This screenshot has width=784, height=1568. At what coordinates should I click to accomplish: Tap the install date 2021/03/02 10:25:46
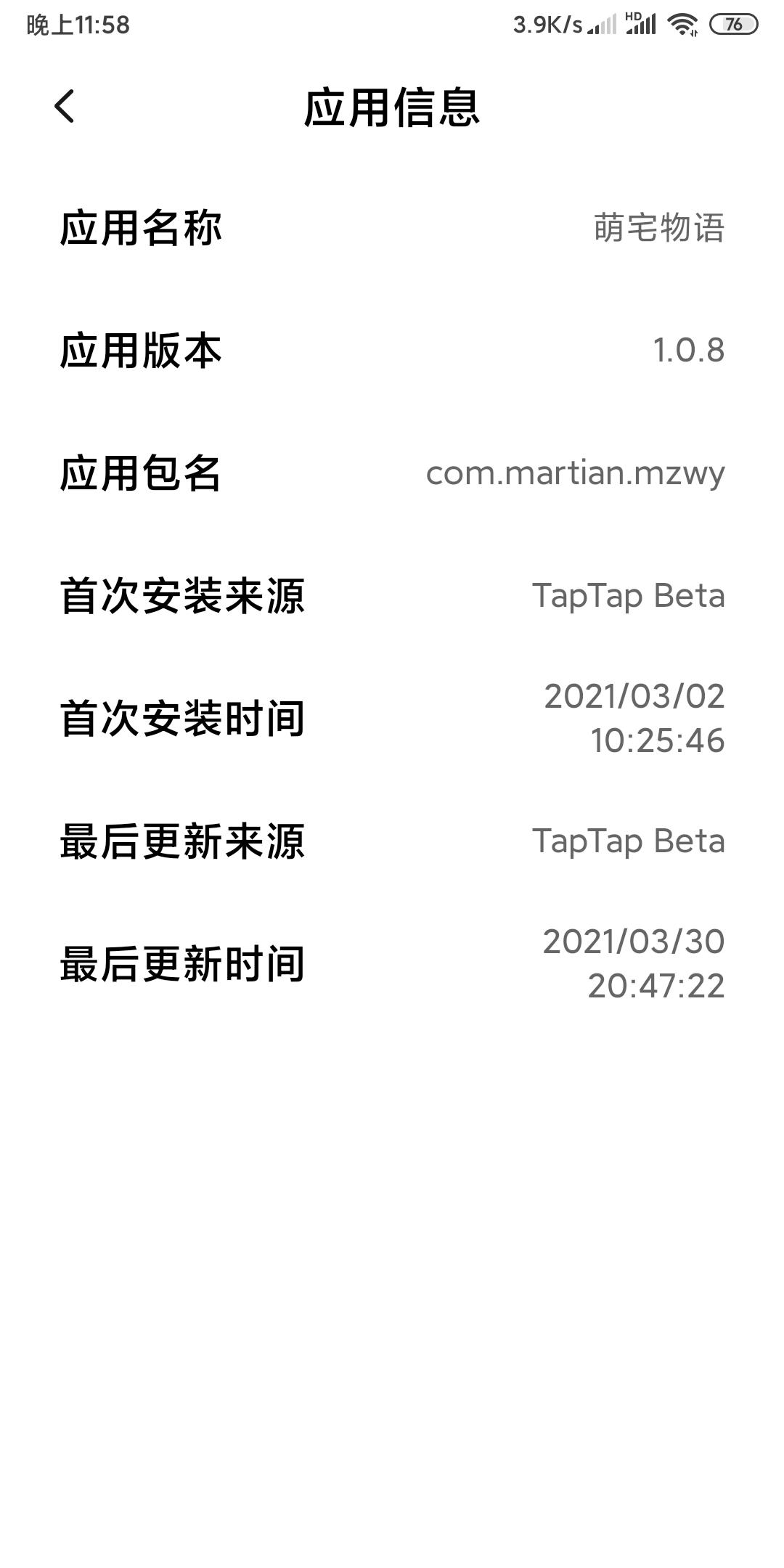point(635,719)
